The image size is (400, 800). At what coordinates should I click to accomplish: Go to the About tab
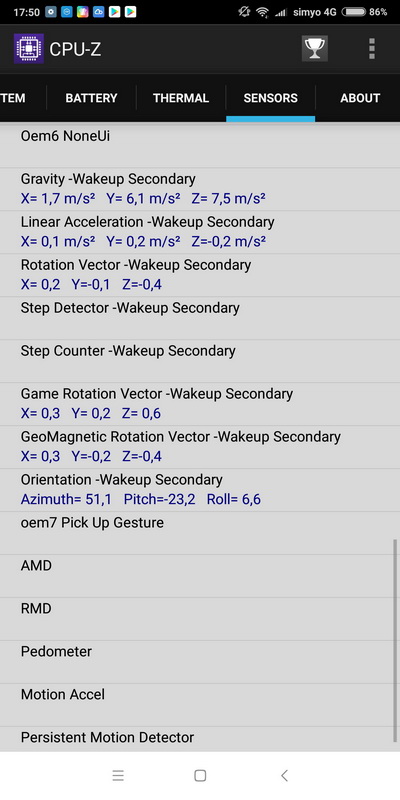click(x=360, y=98)
